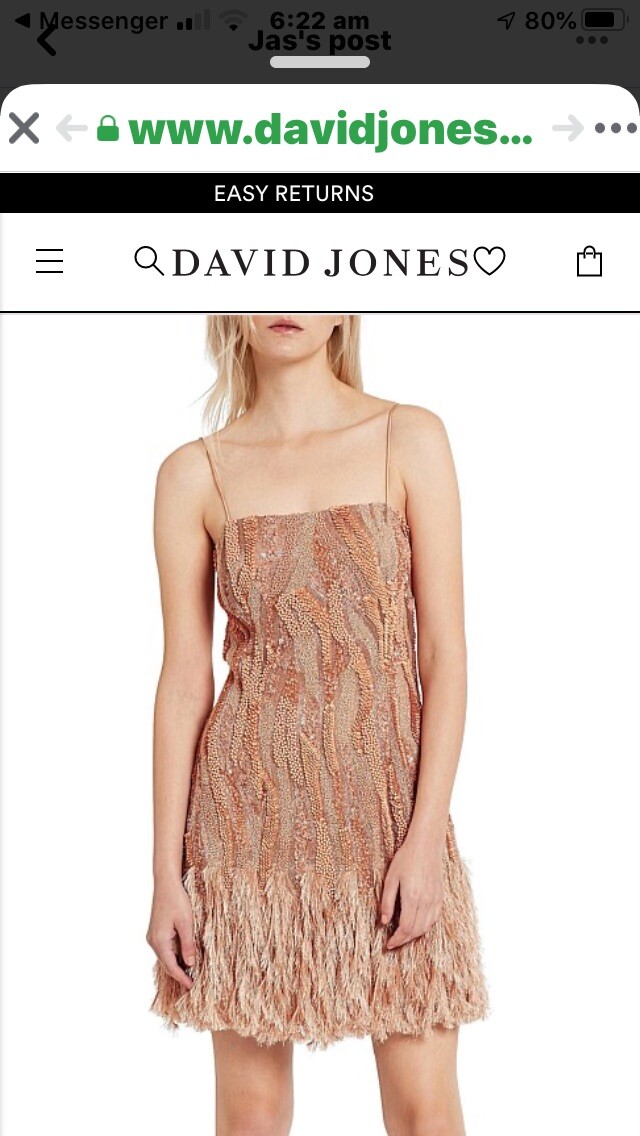Go back from Jas's post
This screenshot has width=640, height=1136.
point(46,41)
